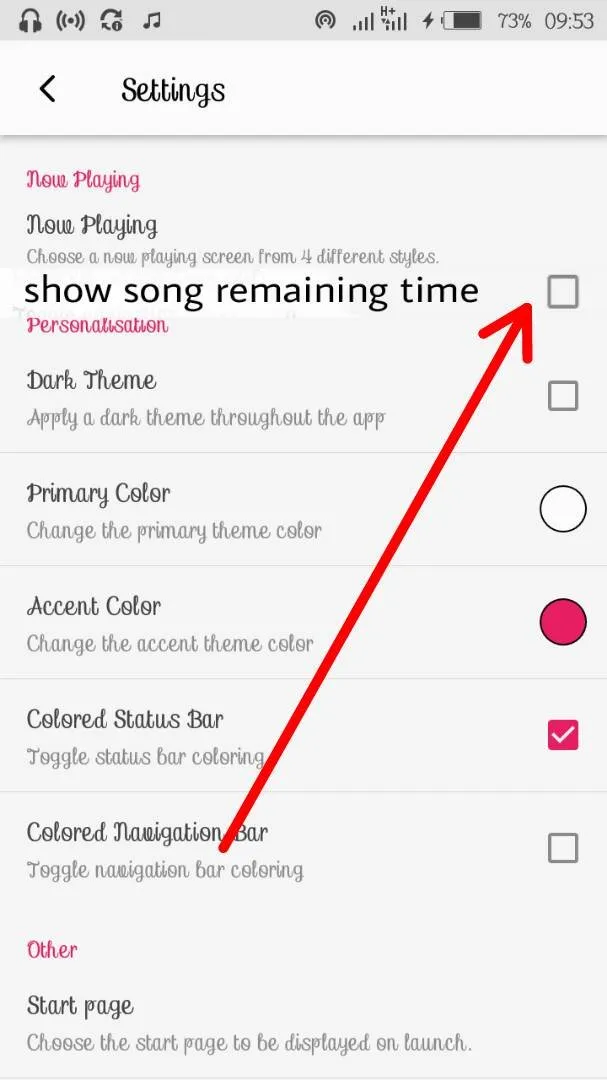
Task: Enable Colored Navigation Bar checkbox
Action: [x=562, y=848]
